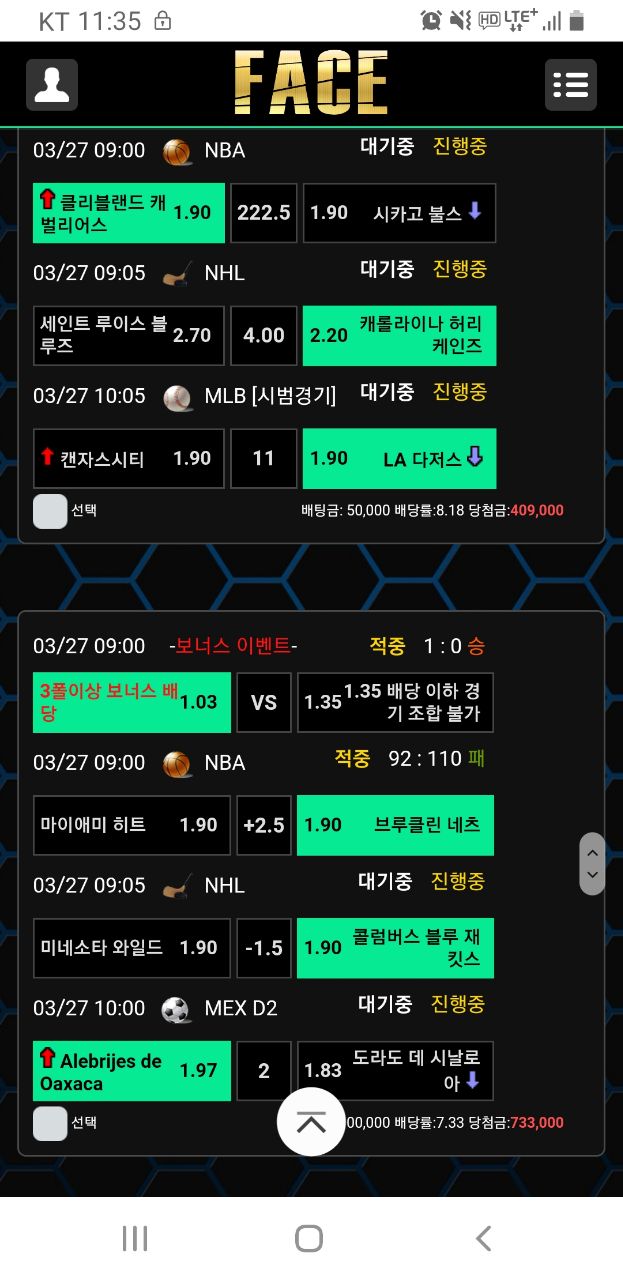This screenshot has height=1280, width=623.
Task: Check 선택 box under the MLB bet
Action: click(50, 511)
